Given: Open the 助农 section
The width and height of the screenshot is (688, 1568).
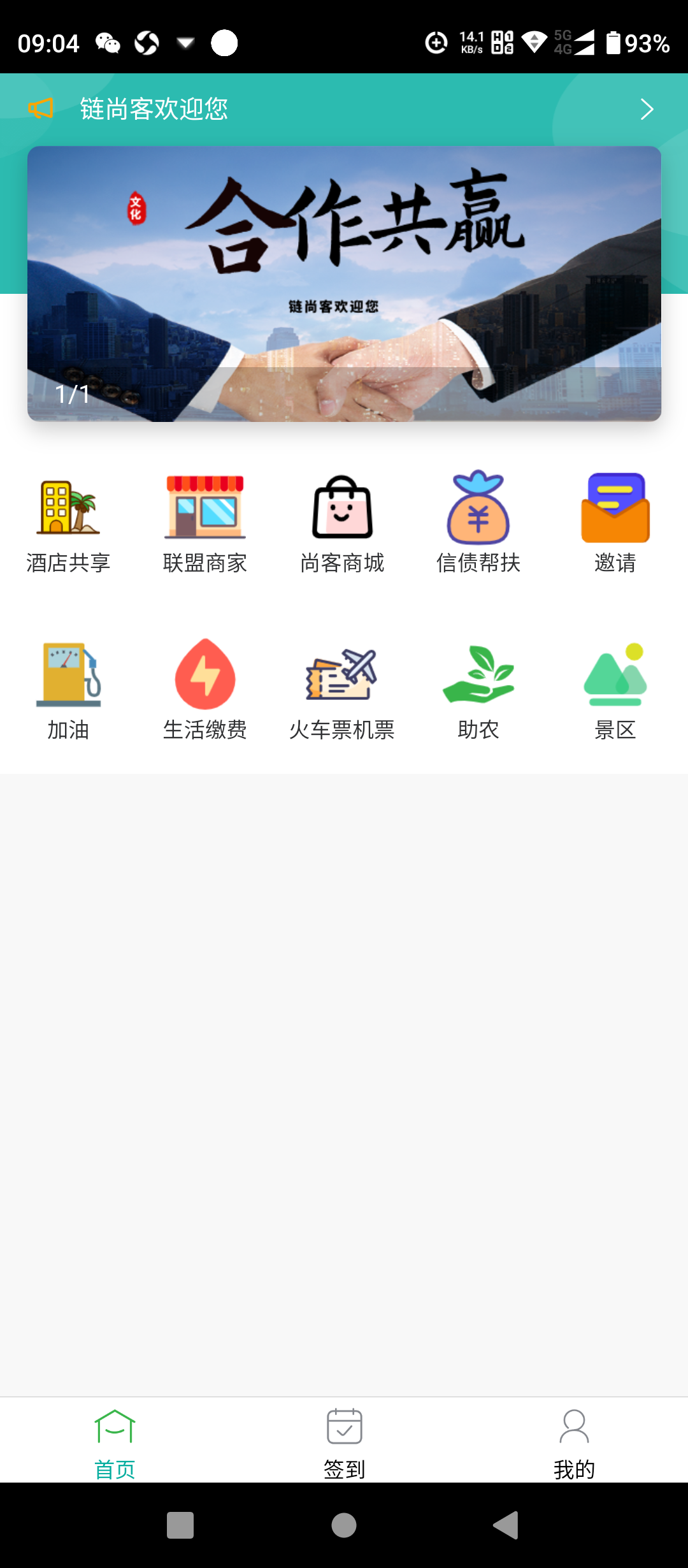Looking at the screenshot, I should pos(478,690).
